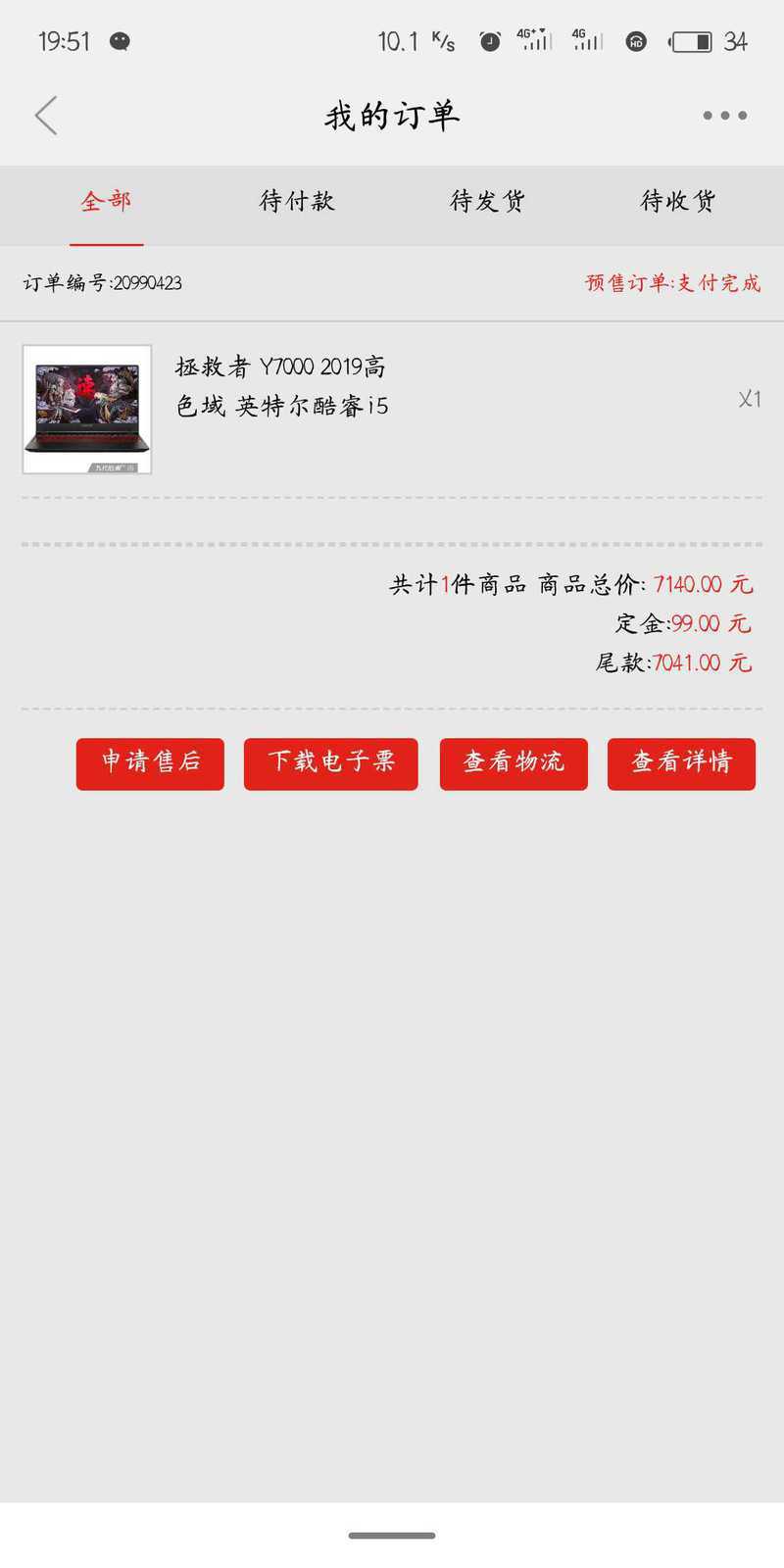This screenshot has height=1568, width=784.
Task: View order details via 查看详情
Action: click(x=681, y=763)
